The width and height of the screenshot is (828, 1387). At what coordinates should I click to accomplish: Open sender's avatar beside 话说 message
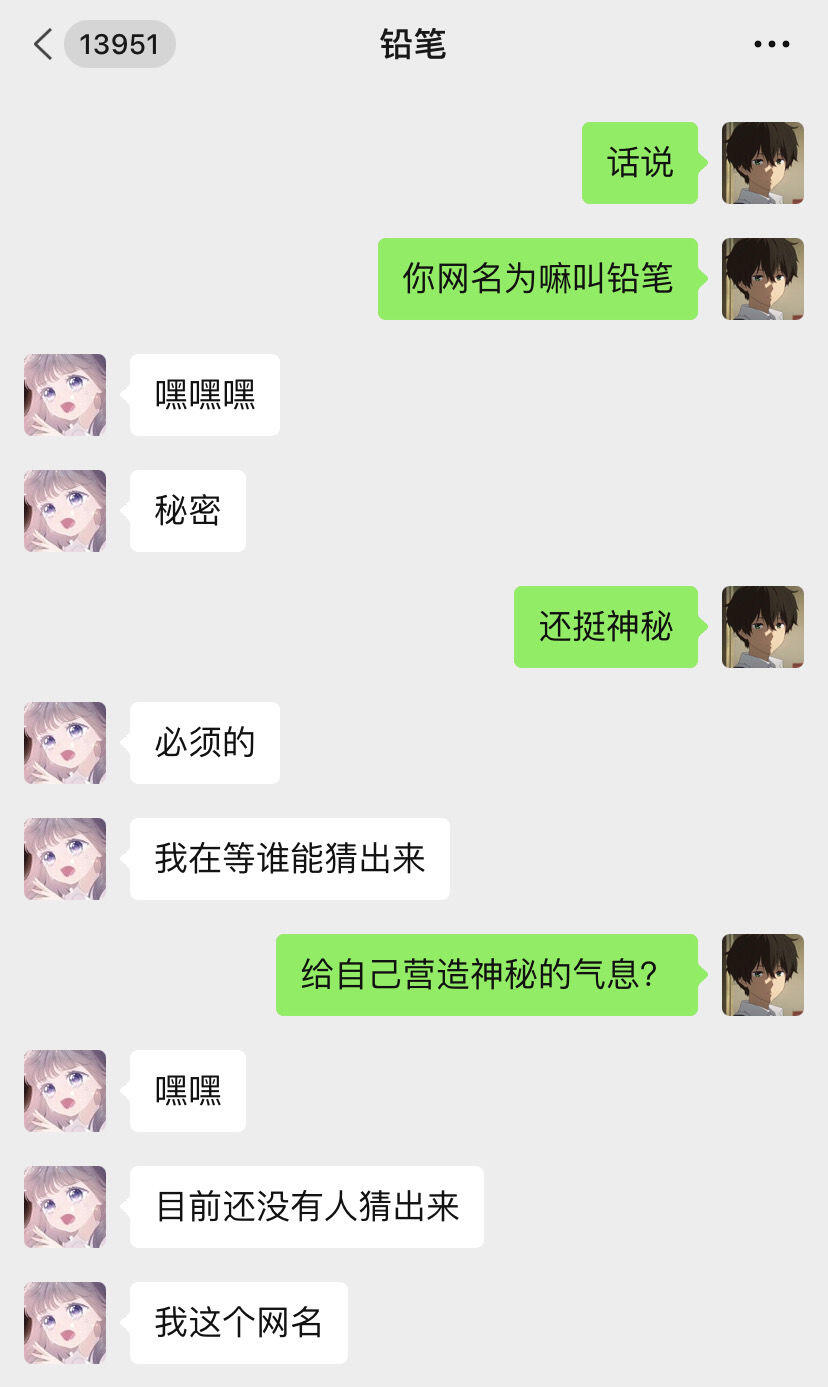click(x=762, y=163)
